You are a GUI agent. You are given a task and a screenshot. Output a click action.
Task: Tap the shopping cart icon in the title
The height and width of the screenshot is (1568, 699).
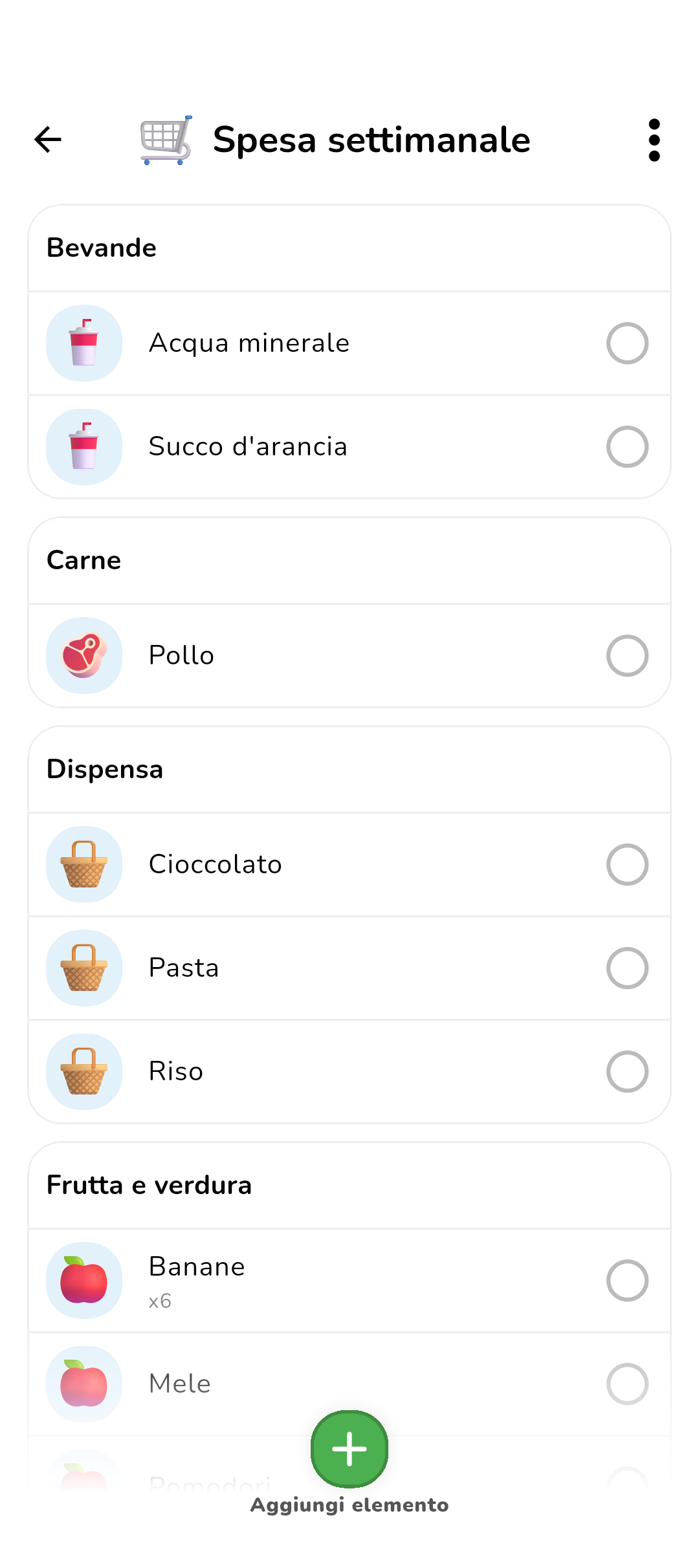pos(167,140)
